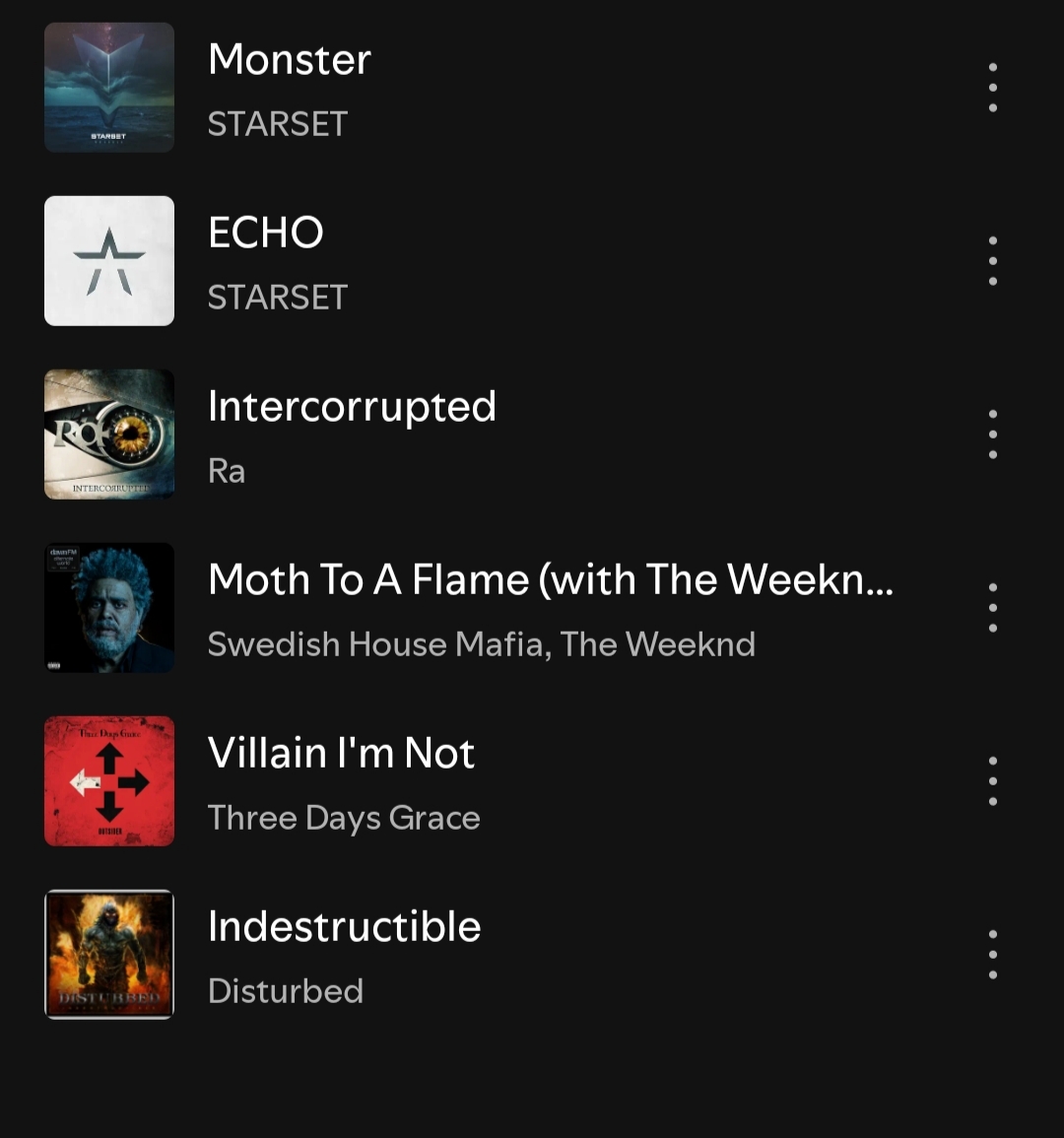Open options menu for Moth To A Flame

pyautogui.click(x=992, y=608)
